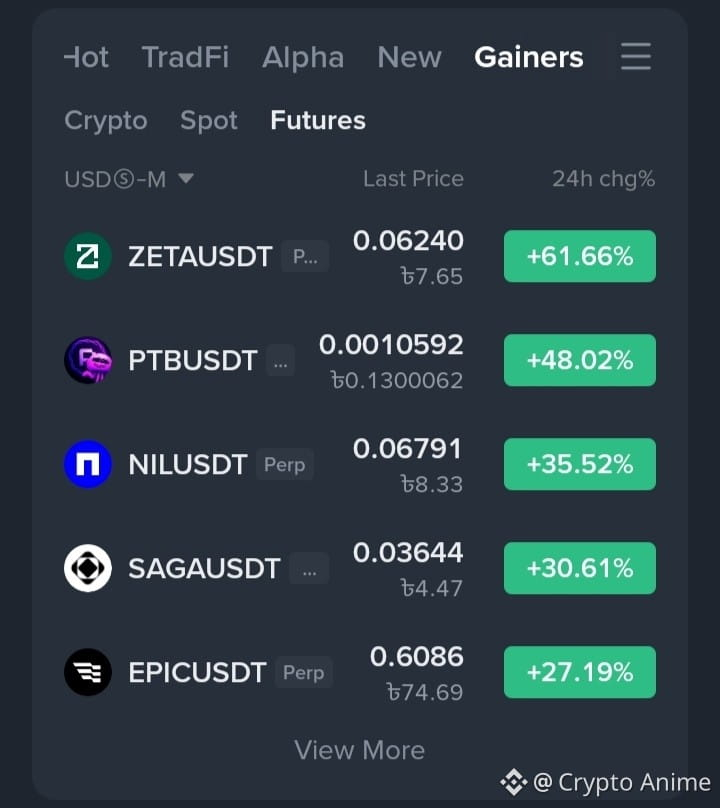
Task: Switch to the TradFi tab
Action: (x=186, y=57)
